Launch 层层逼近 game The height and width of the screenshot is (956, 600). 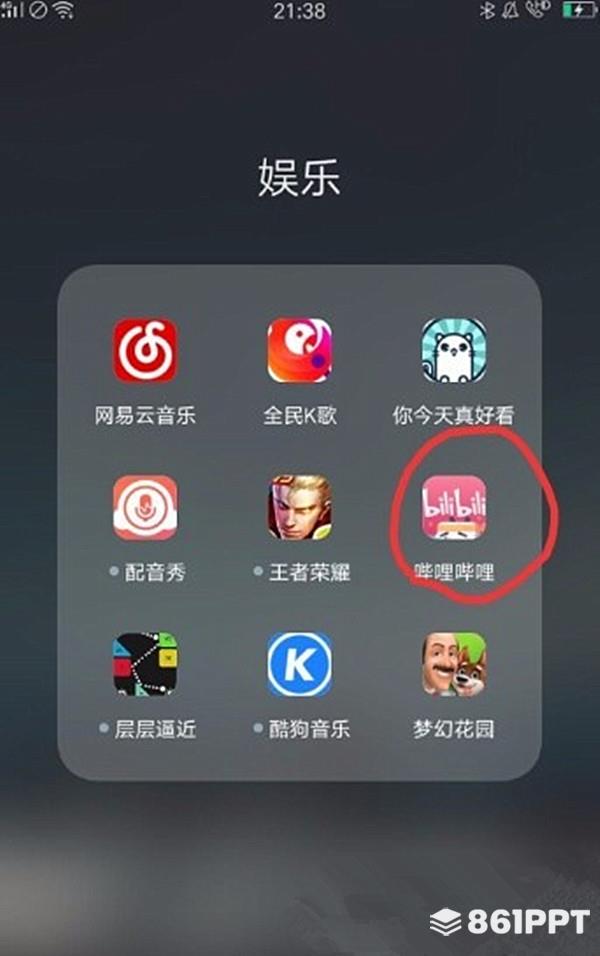point(145,664)
